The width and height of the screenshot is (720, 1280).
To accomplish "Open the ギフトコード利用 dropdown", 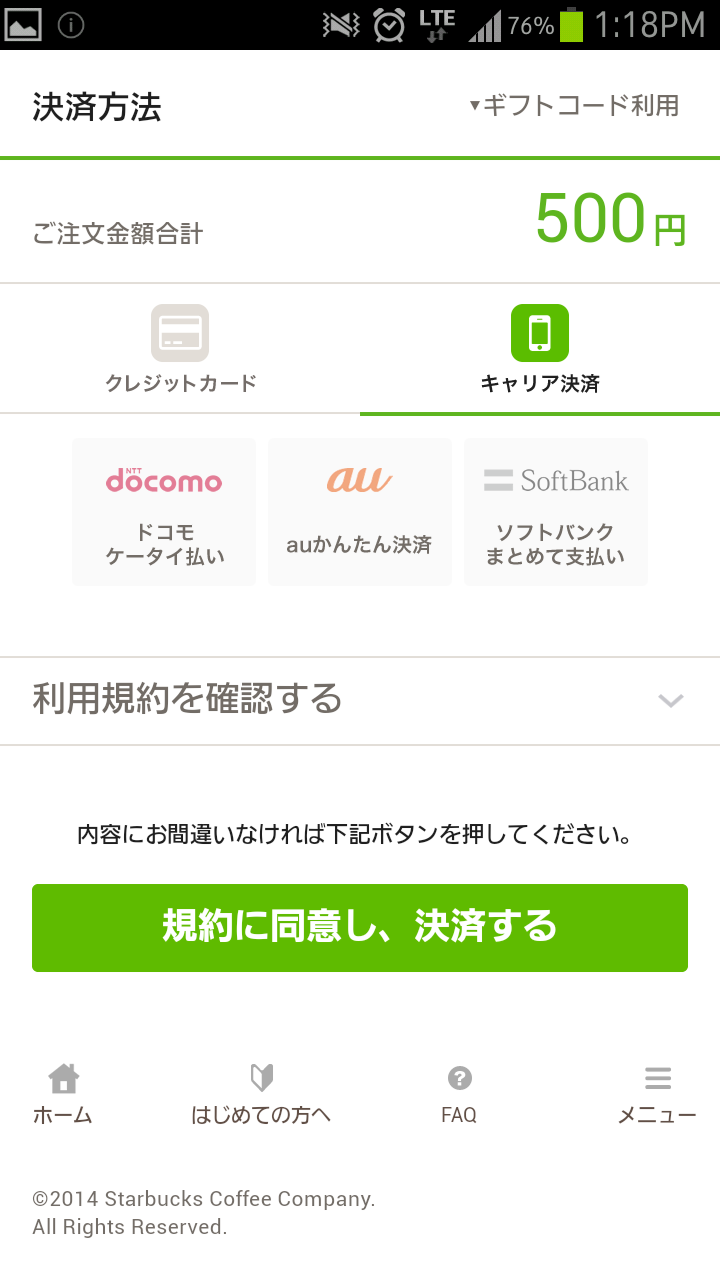I will click(x=574, y=105).
